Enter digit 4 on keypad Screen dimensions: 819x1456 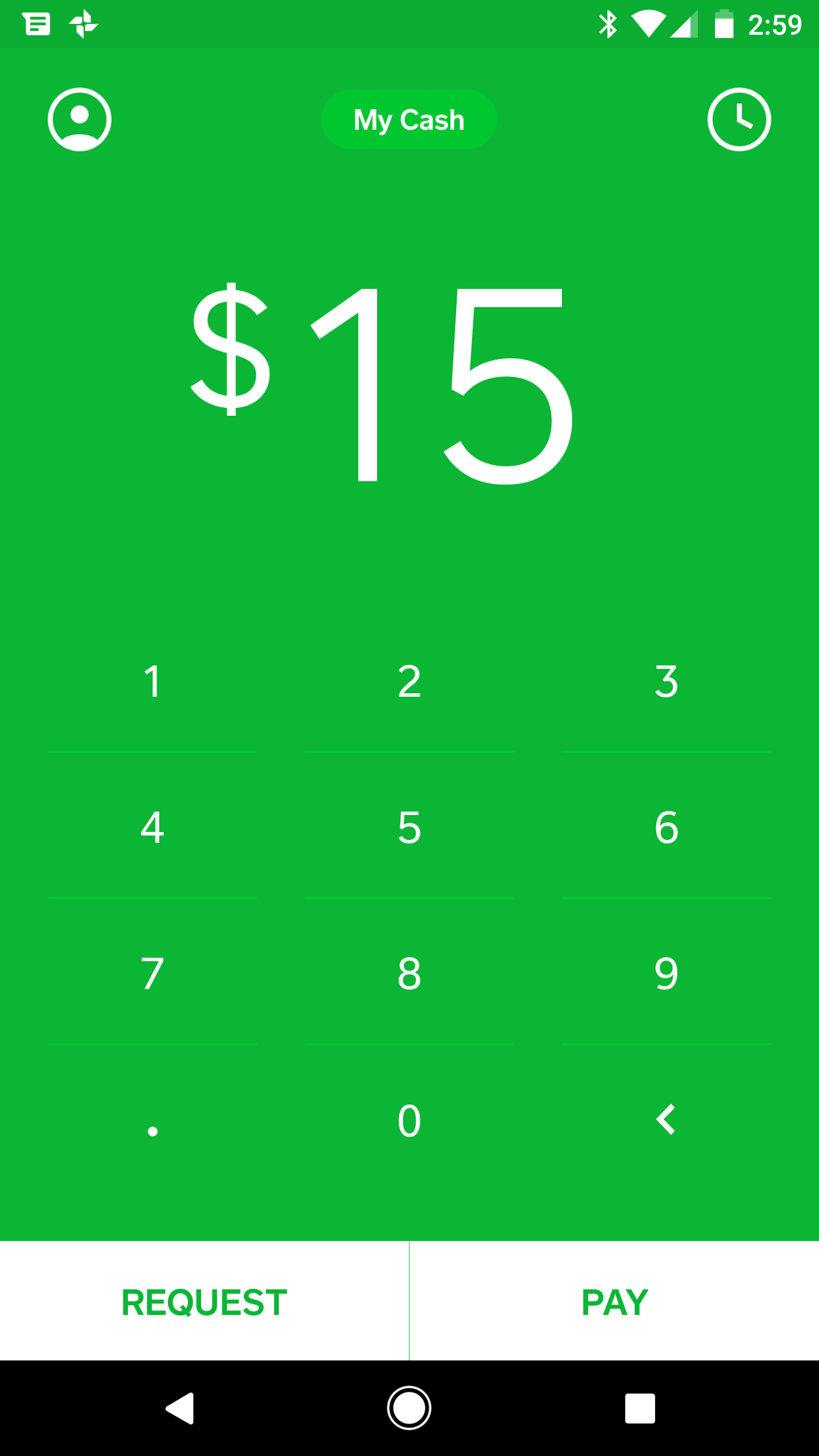tap(152, 828)
